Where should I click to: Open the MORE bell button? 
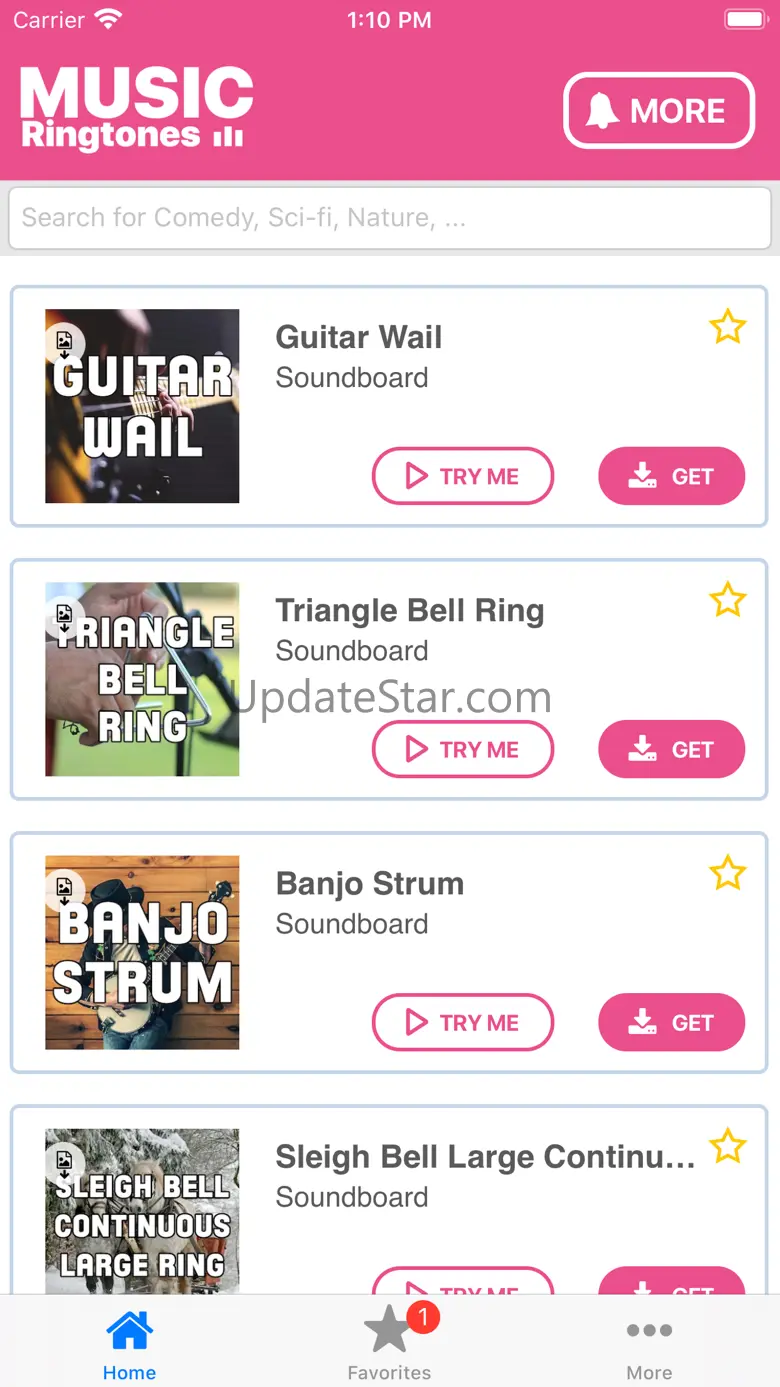coord(659,111)
